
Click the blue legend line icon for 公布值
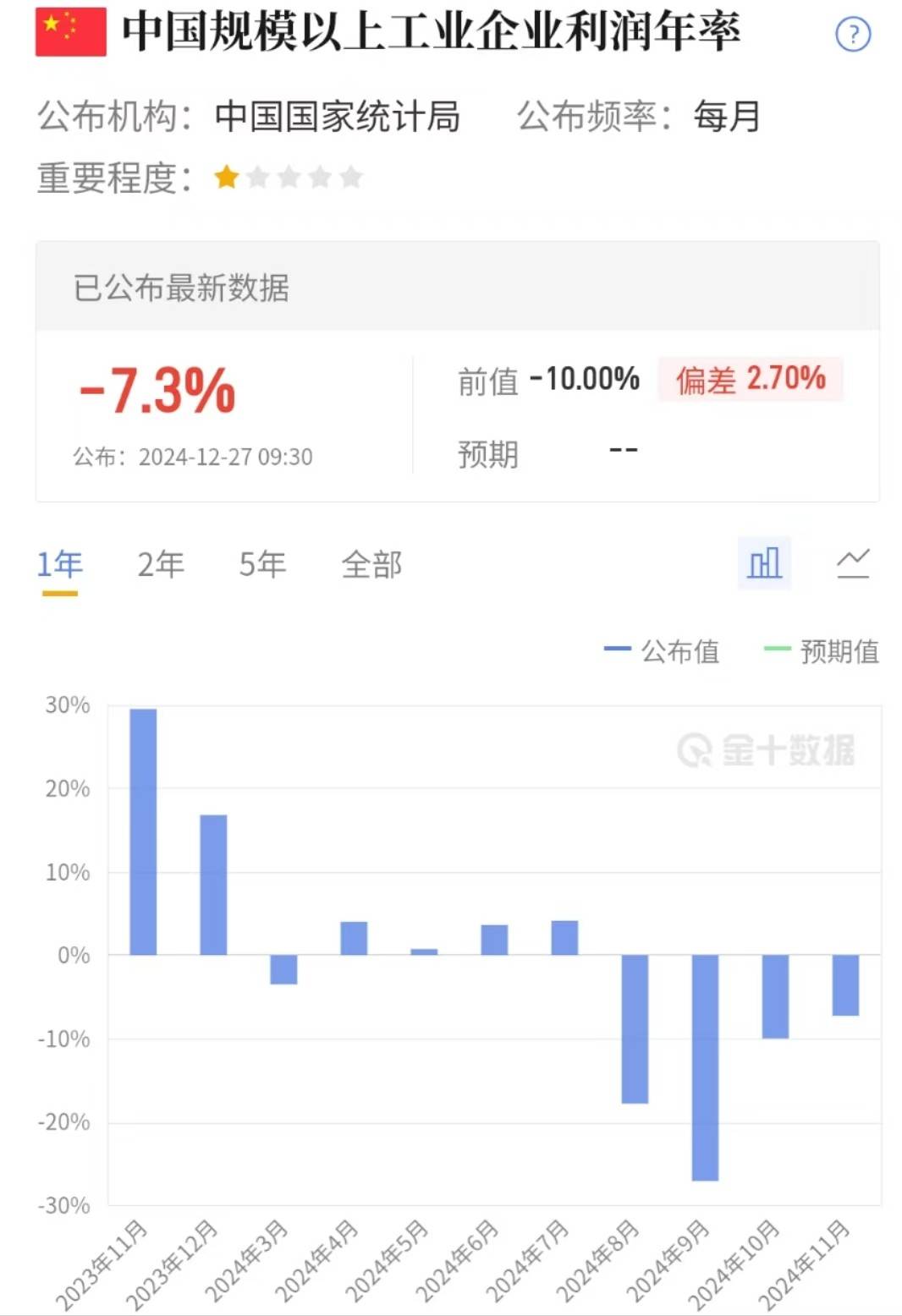(x=617, y=650)
